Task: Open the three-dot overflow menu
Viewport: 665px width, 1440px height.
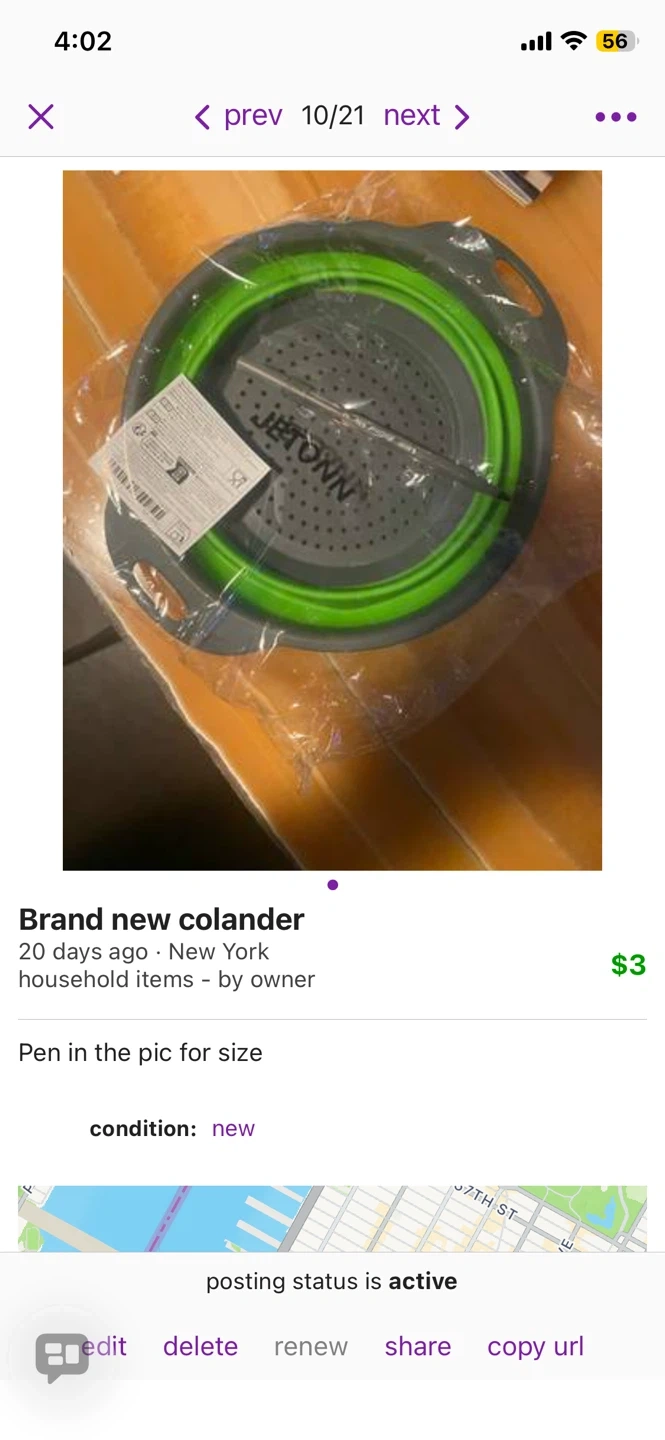Action: 615,117
